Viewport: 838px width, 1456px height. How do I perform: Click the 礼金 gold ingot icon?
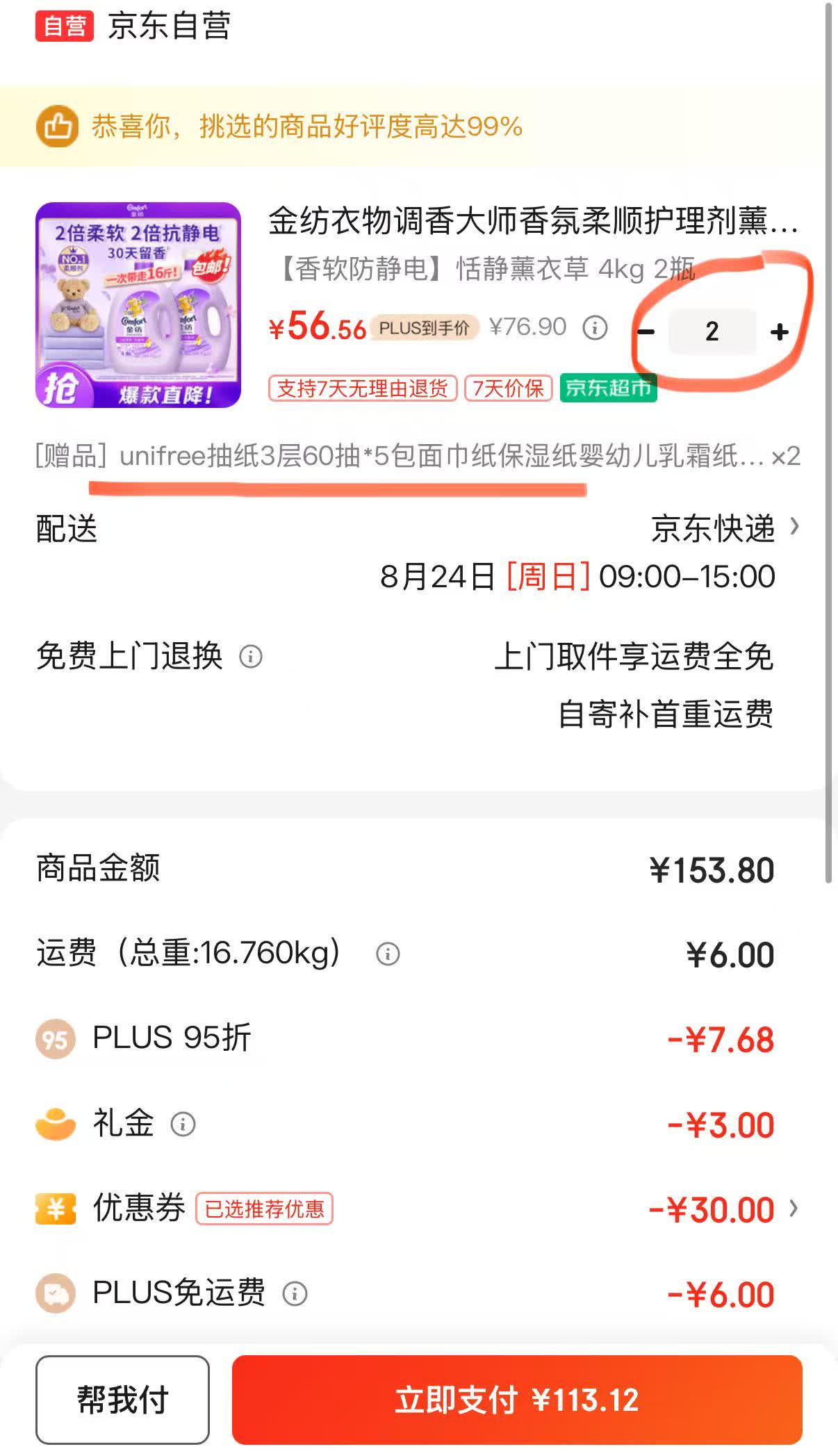tap(54, 1122)
